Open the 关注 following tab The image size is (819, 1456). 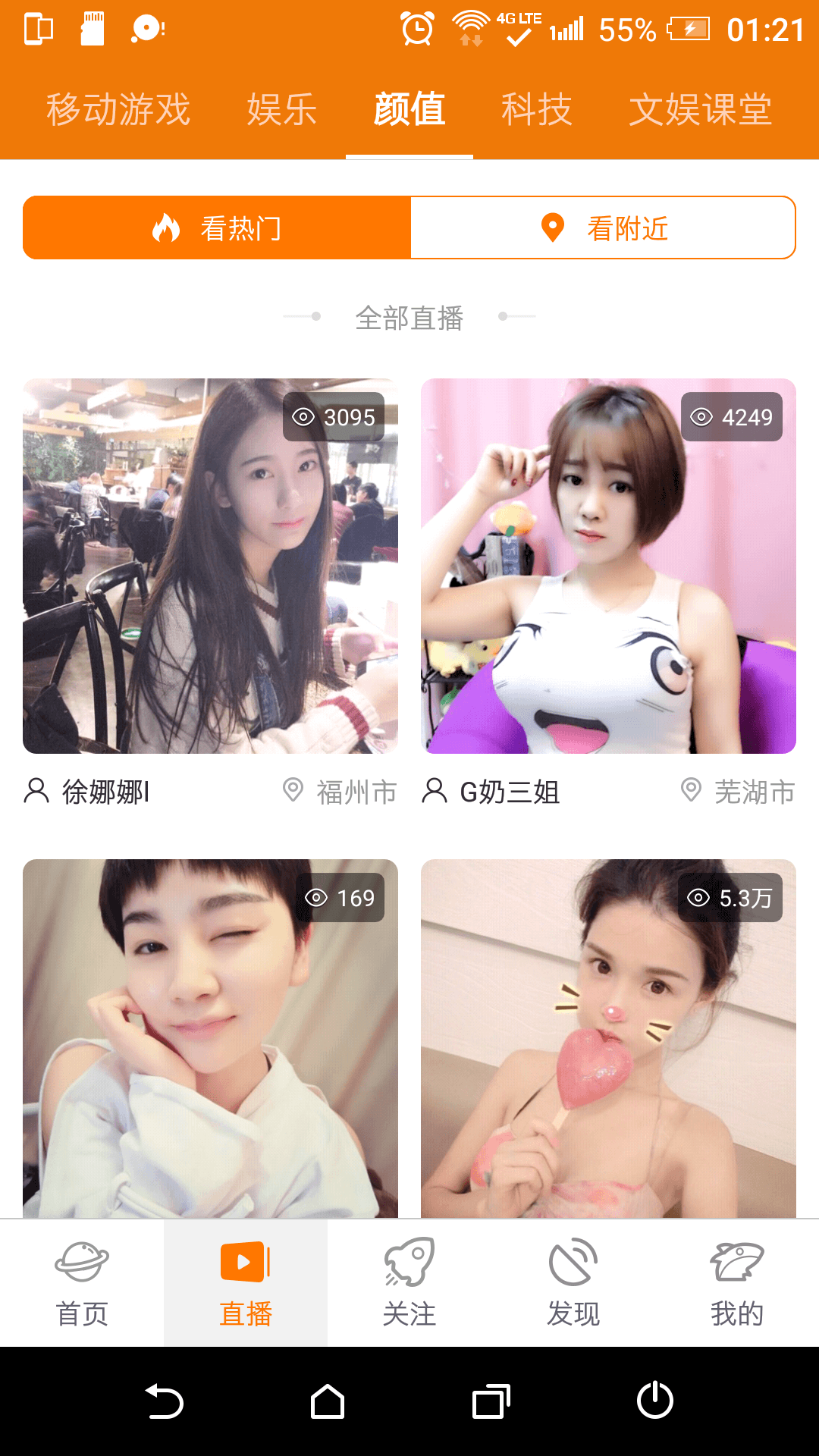point(409,1283)
